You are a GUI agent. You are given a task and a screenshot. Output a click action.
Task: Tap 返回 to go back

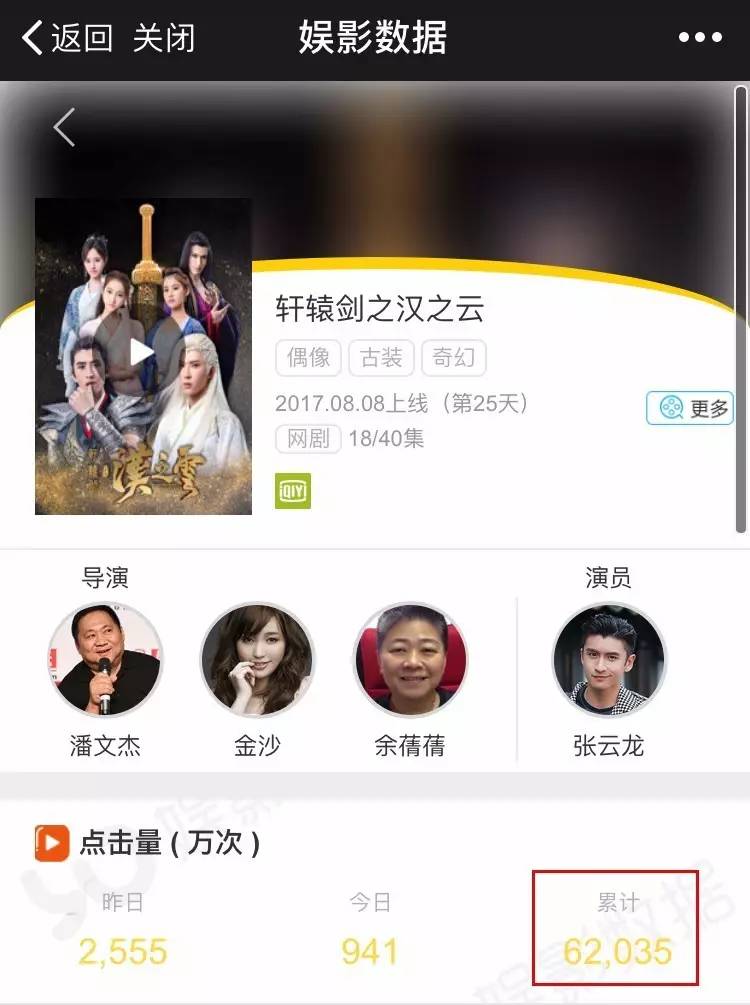[66, 38]
